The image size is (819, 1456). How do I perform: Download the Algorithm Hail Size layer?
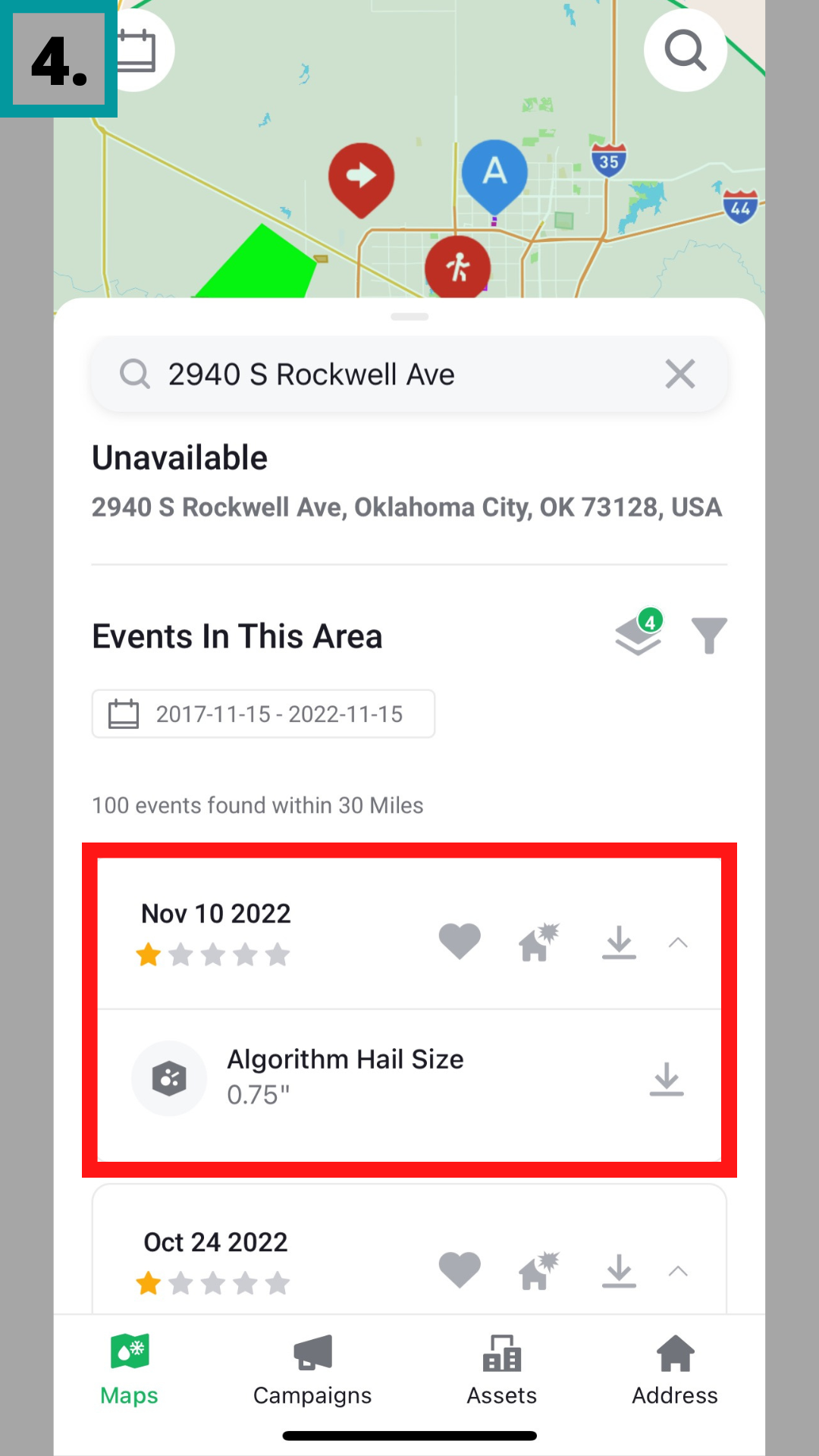pyautogui.click(x=667, y=1078)
